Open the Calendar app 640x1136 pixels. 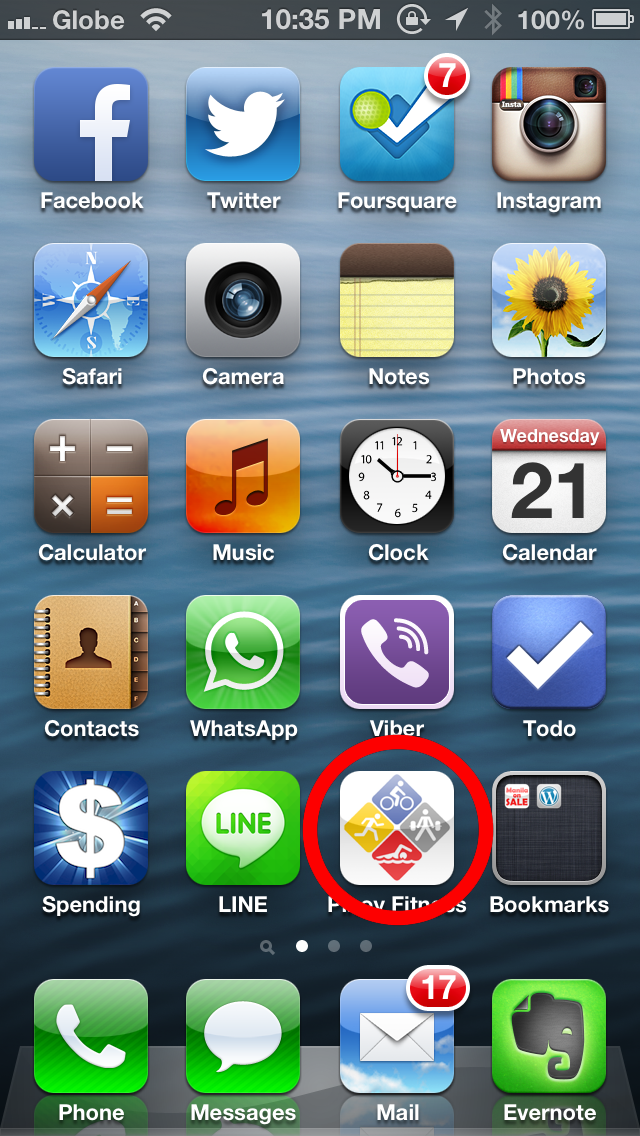pyautogui.click(x=549, y=476)
